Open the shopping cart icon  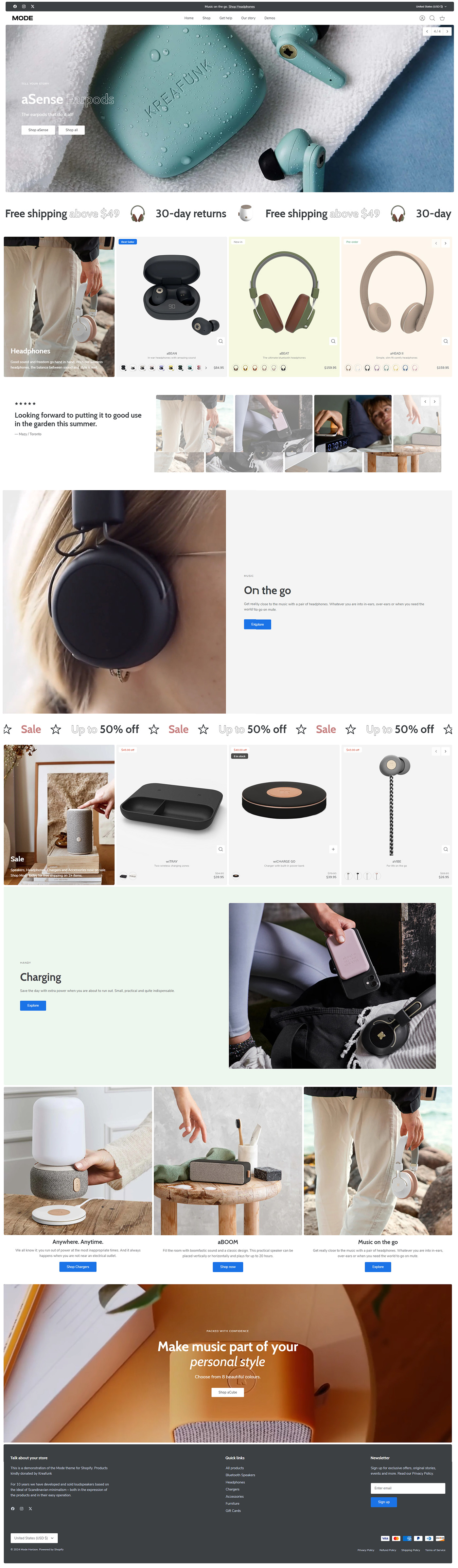[442, 18]
